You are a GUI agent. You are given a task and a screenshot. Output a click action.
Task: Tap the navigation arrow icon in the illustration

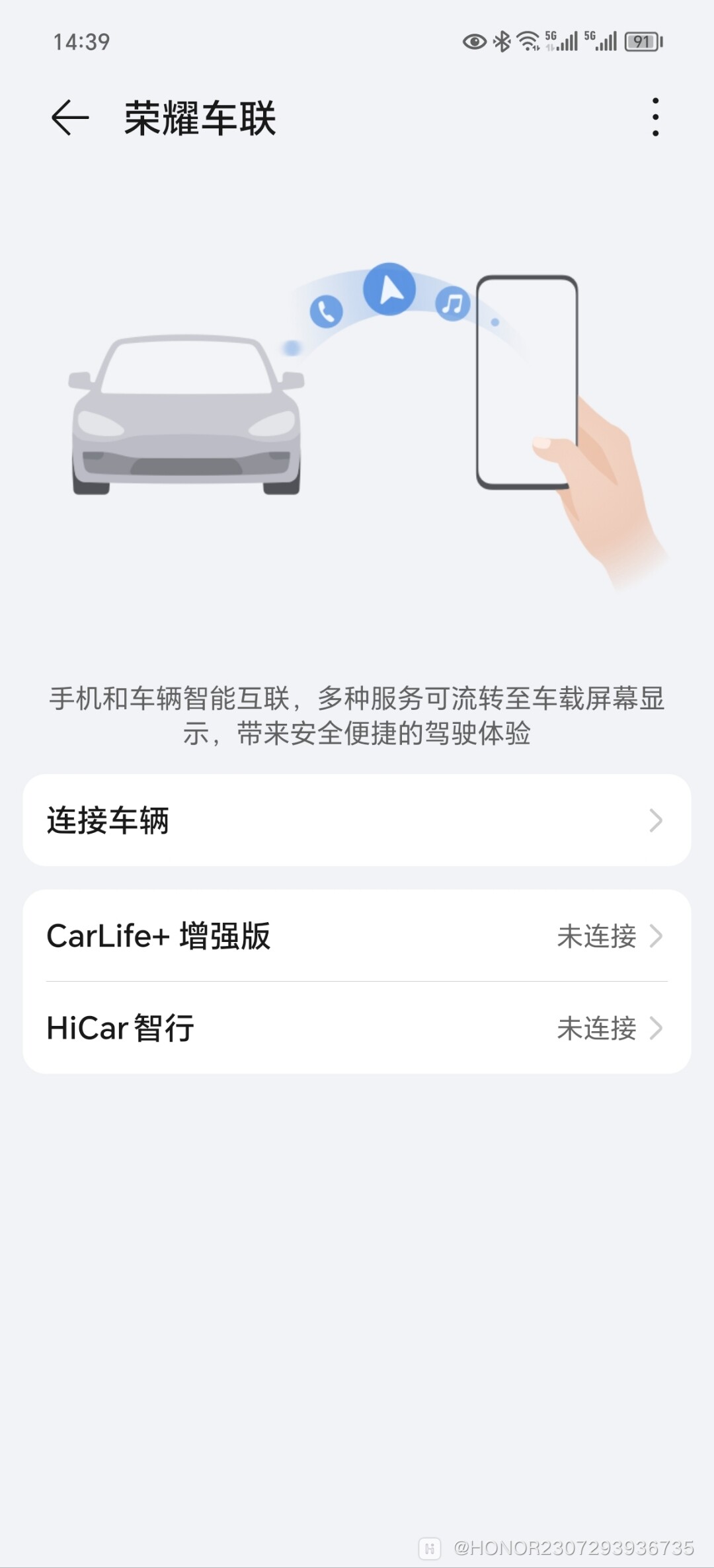coord(389,288)
